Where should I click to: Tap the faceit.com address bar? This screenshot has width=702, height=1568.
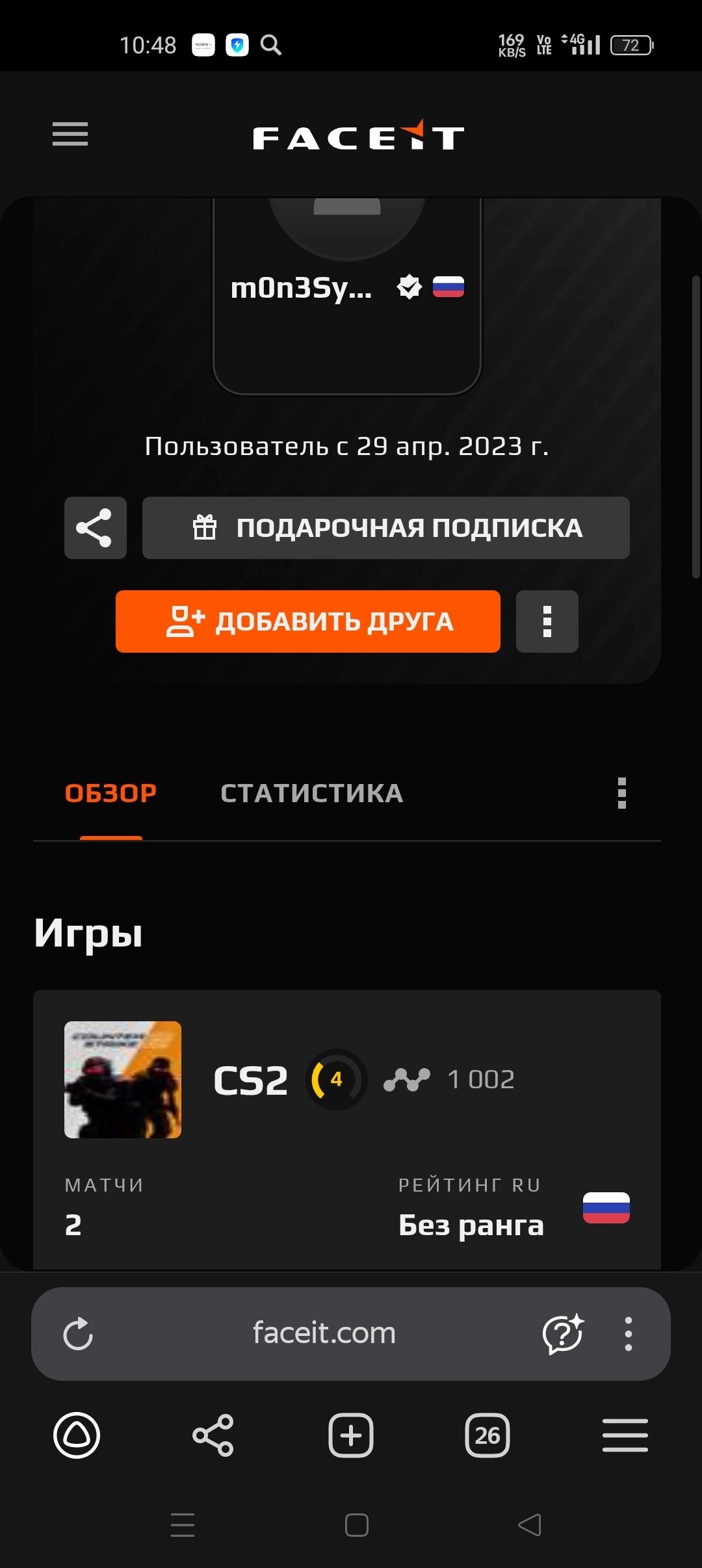pyautogui.click(x=324, y=1333)
